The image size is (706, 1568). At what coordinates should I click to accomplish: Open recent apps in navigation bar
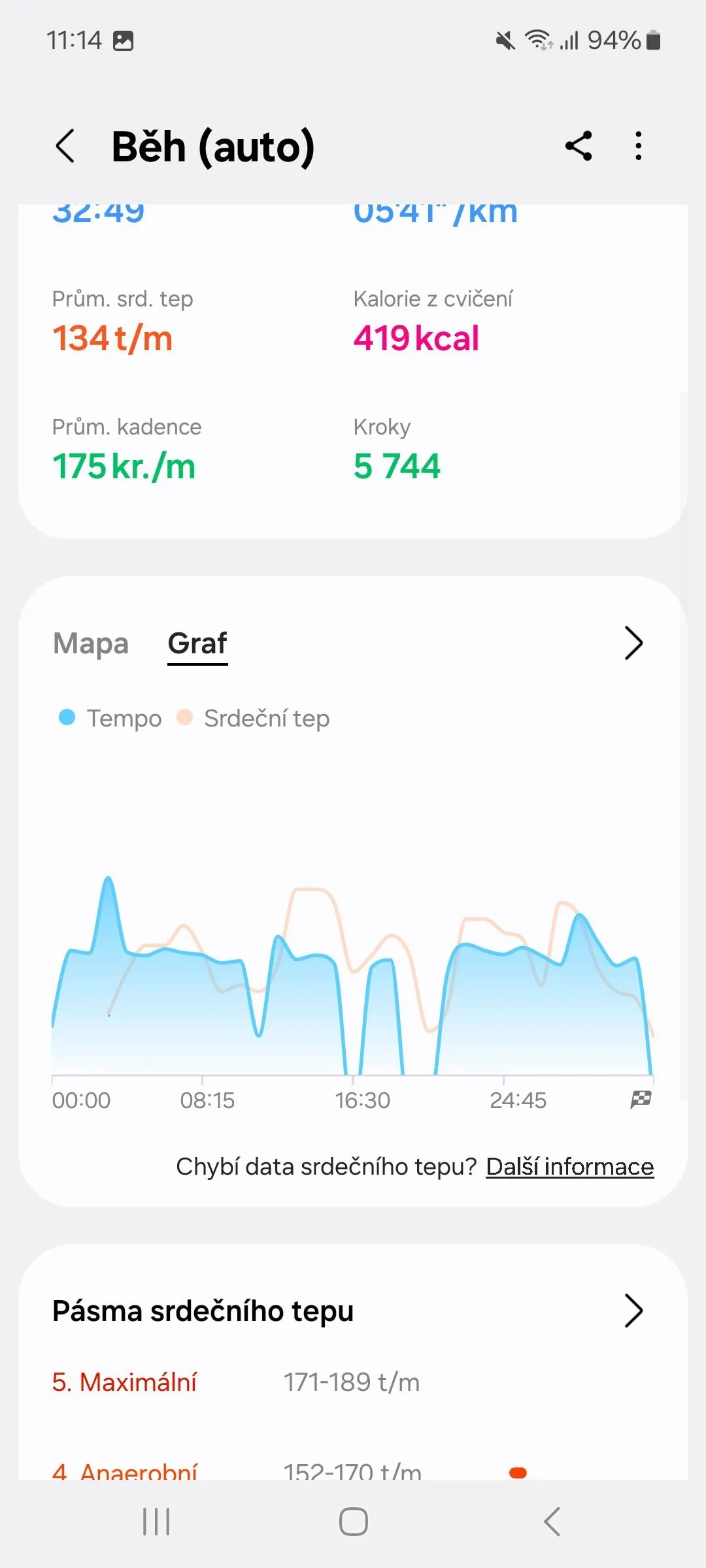click(x=156, y=1522)
